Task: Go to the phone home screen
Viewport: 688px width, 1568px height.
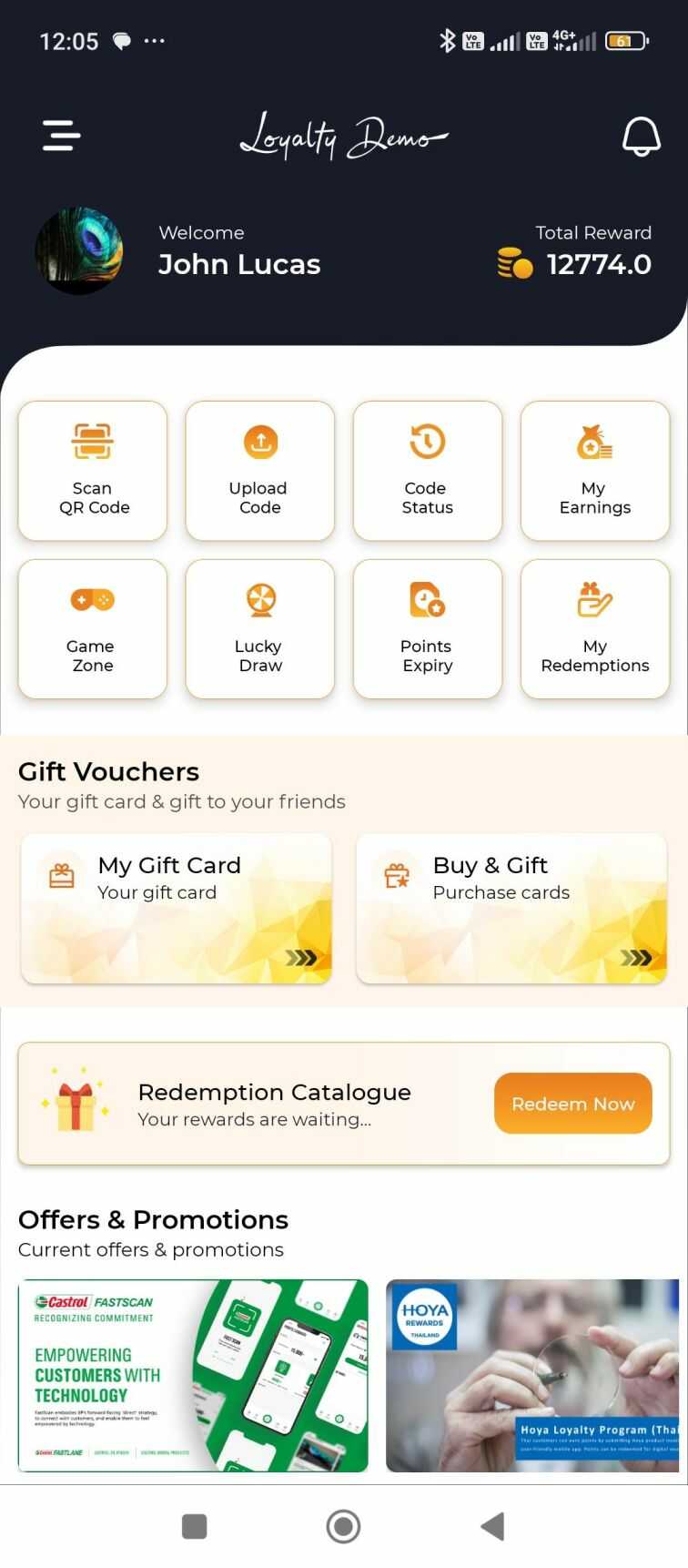Action: pos(343,1526)
